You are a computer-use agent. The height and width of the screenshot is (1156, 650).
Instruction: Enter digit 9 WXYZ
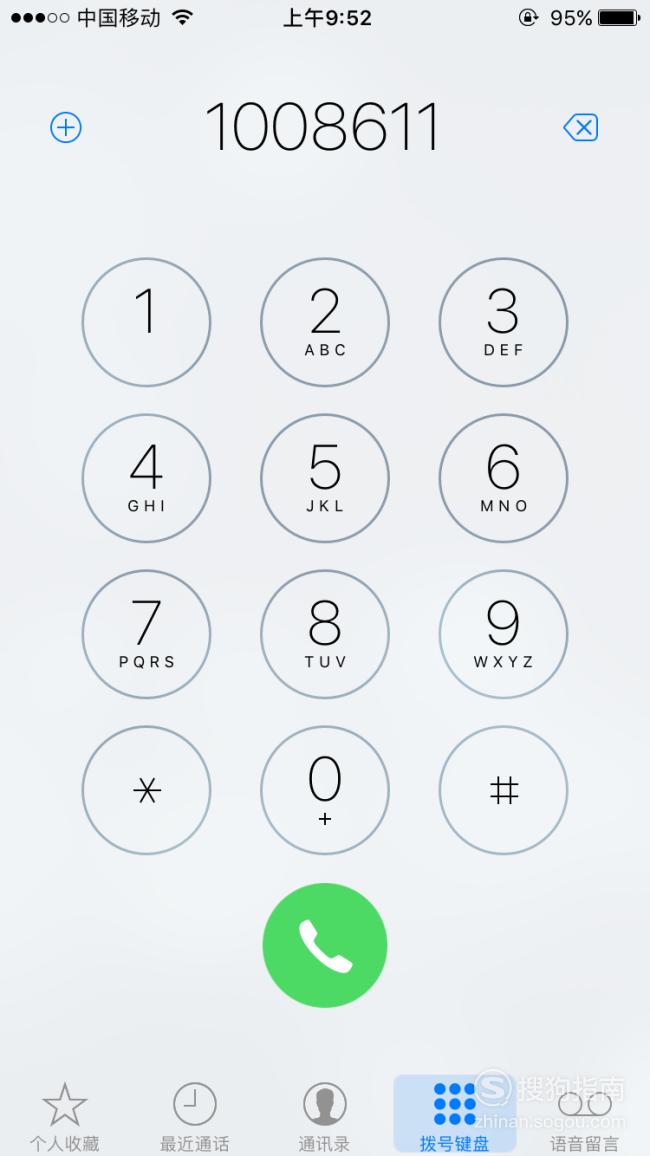(x=503, y=634)
